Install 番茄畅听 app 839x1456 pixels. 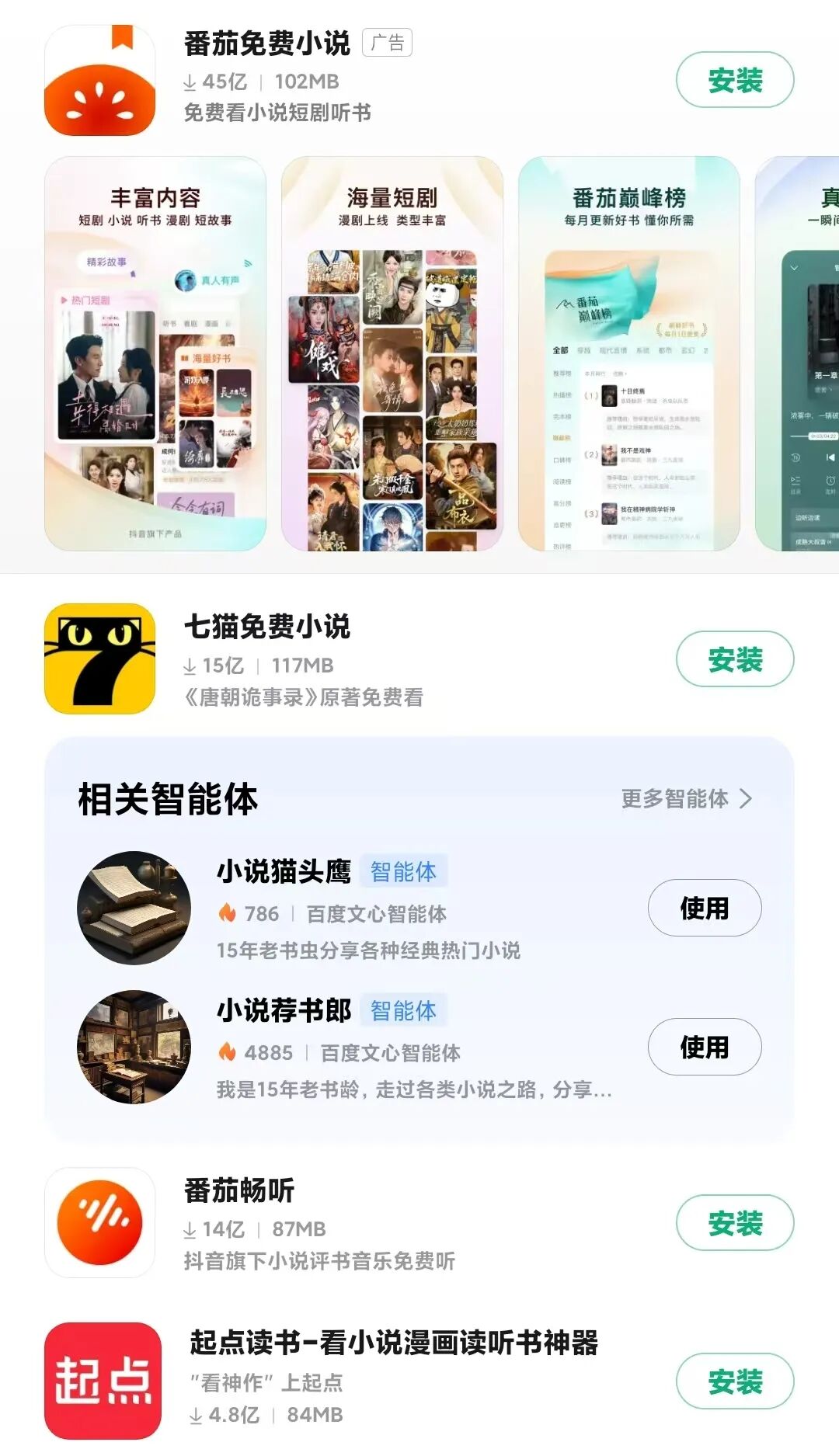(734, 1223)
